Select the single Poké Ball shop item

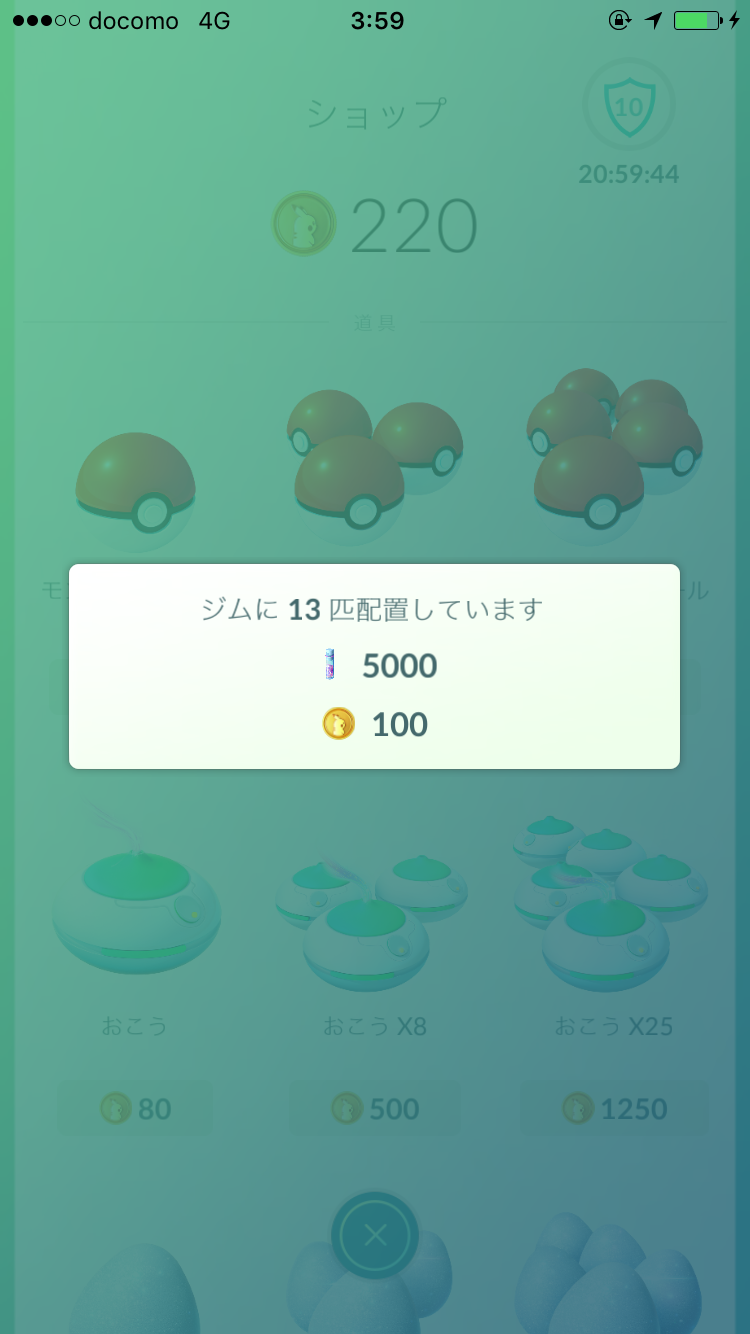point(135,480)
